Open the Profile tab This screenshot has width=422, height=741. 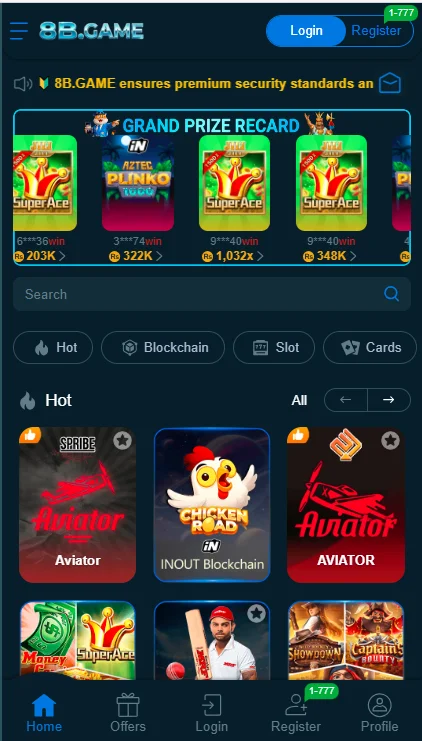click(379, 713)
